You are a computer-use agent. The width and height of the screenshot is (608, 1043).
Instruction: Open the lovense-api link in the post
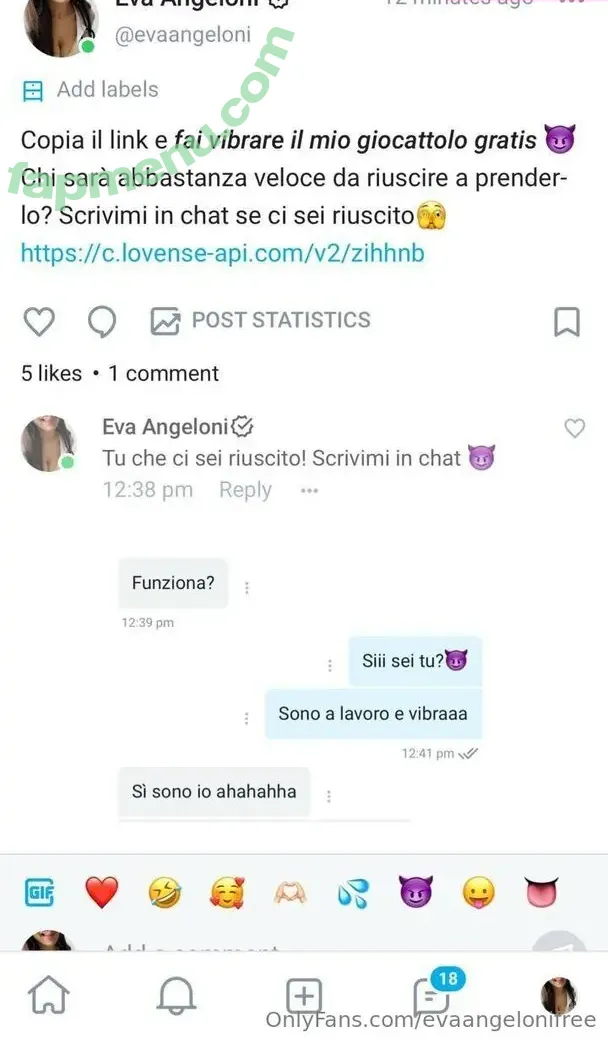pyautogui.click(x=222, y=253)
